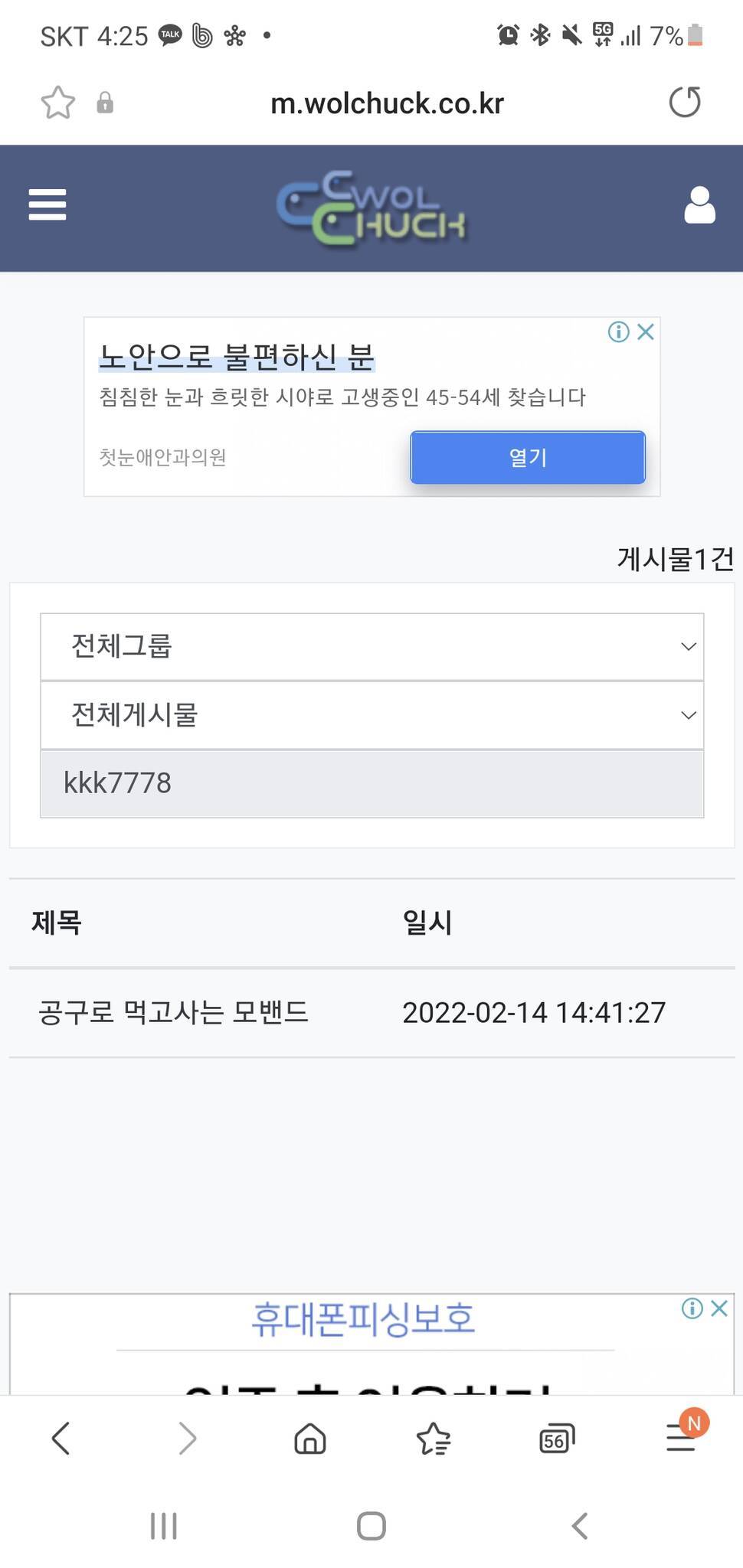Open the tab switcher showing 56 tabs
The image size is (743, 1568).
pos(557,1439)
